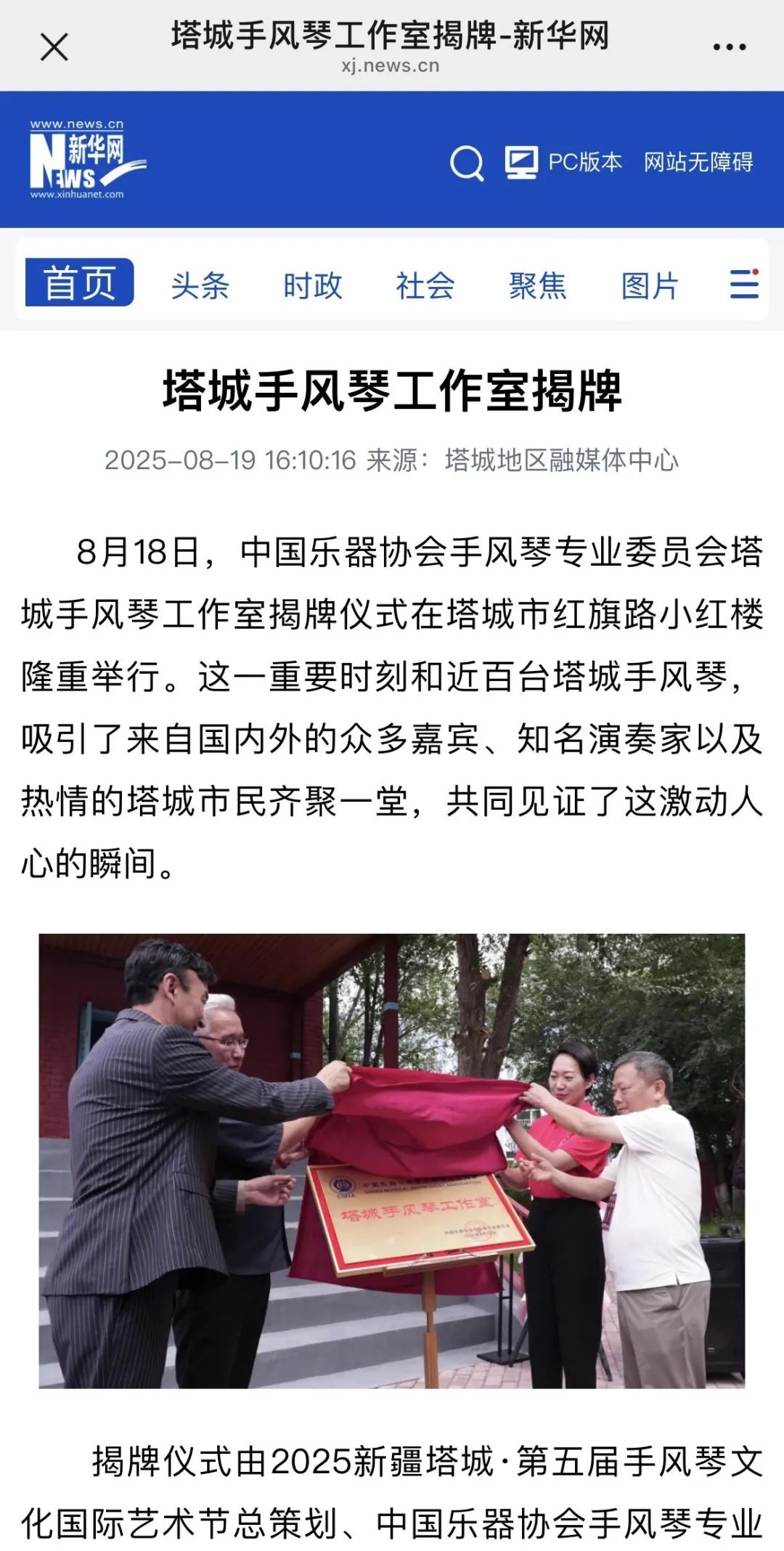
Task: Open 网站无障碍 accessibility mode
Action: (x=698, y=162)
